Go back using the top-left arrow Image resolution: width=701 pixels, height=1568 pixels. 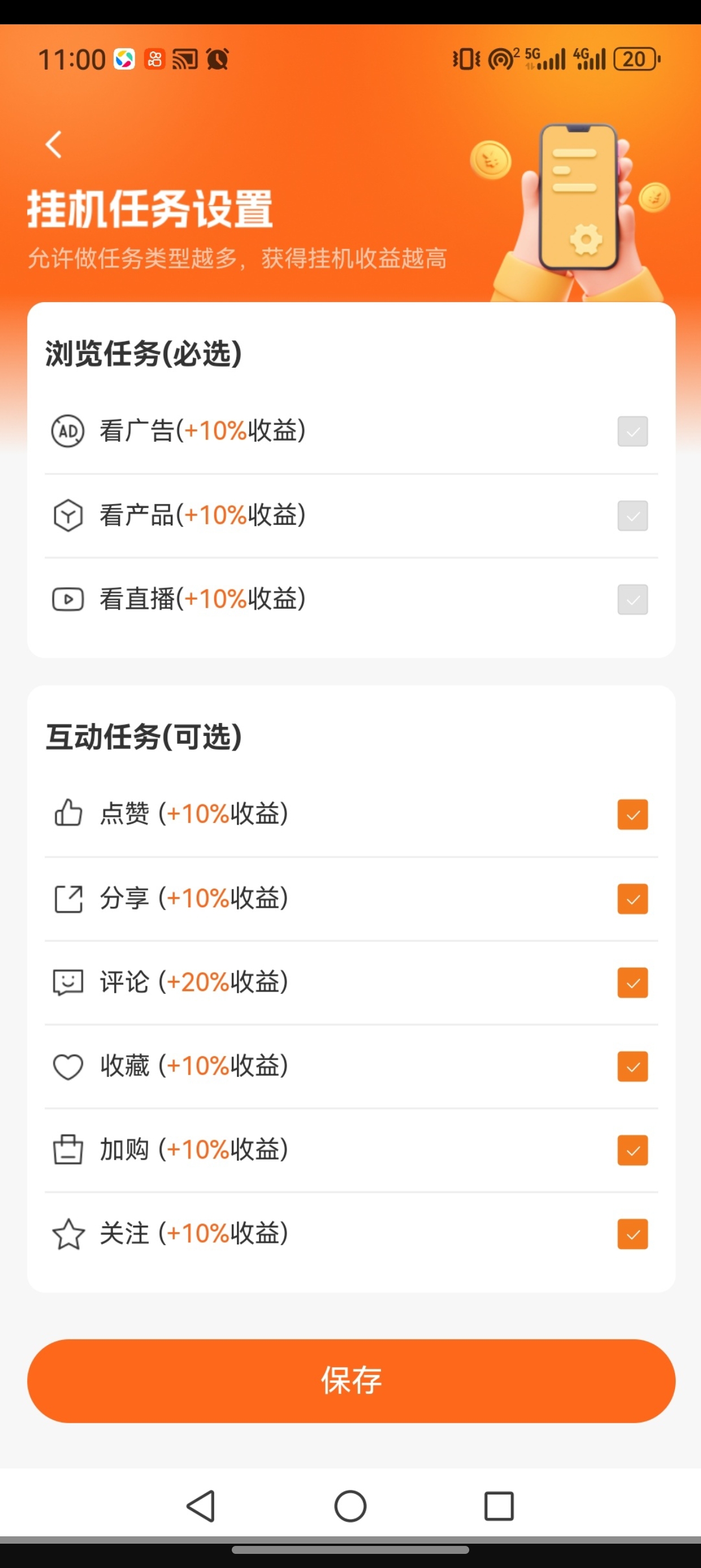54,145
